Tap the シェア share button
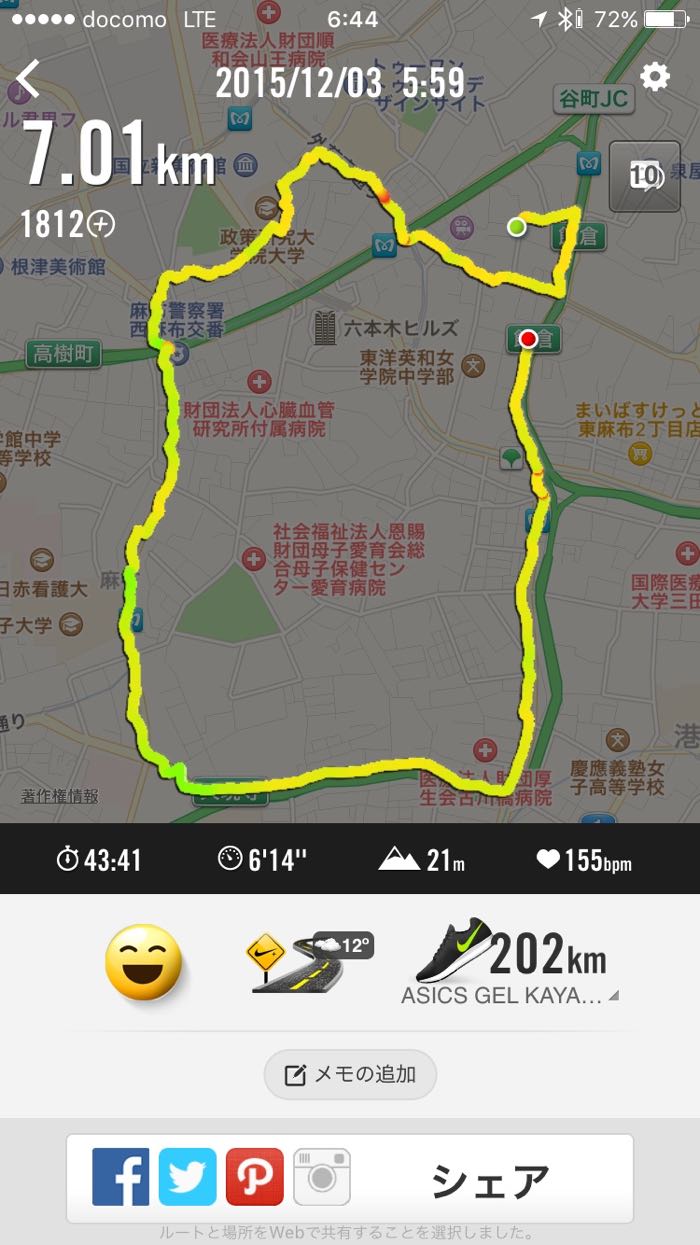 click(x=490, y=1180)
